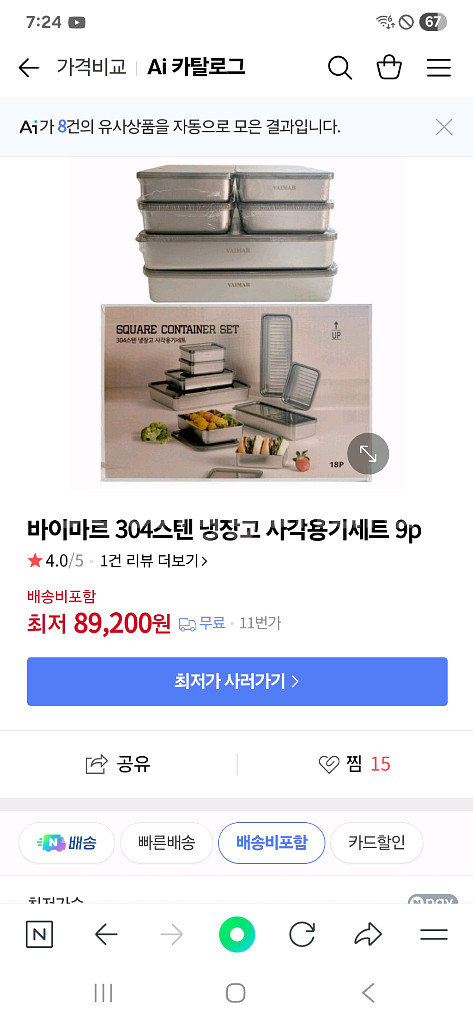Select the 빠른배송 filter chip
Viewport: 473px width, 1024px height.
(x=167, y=842)
